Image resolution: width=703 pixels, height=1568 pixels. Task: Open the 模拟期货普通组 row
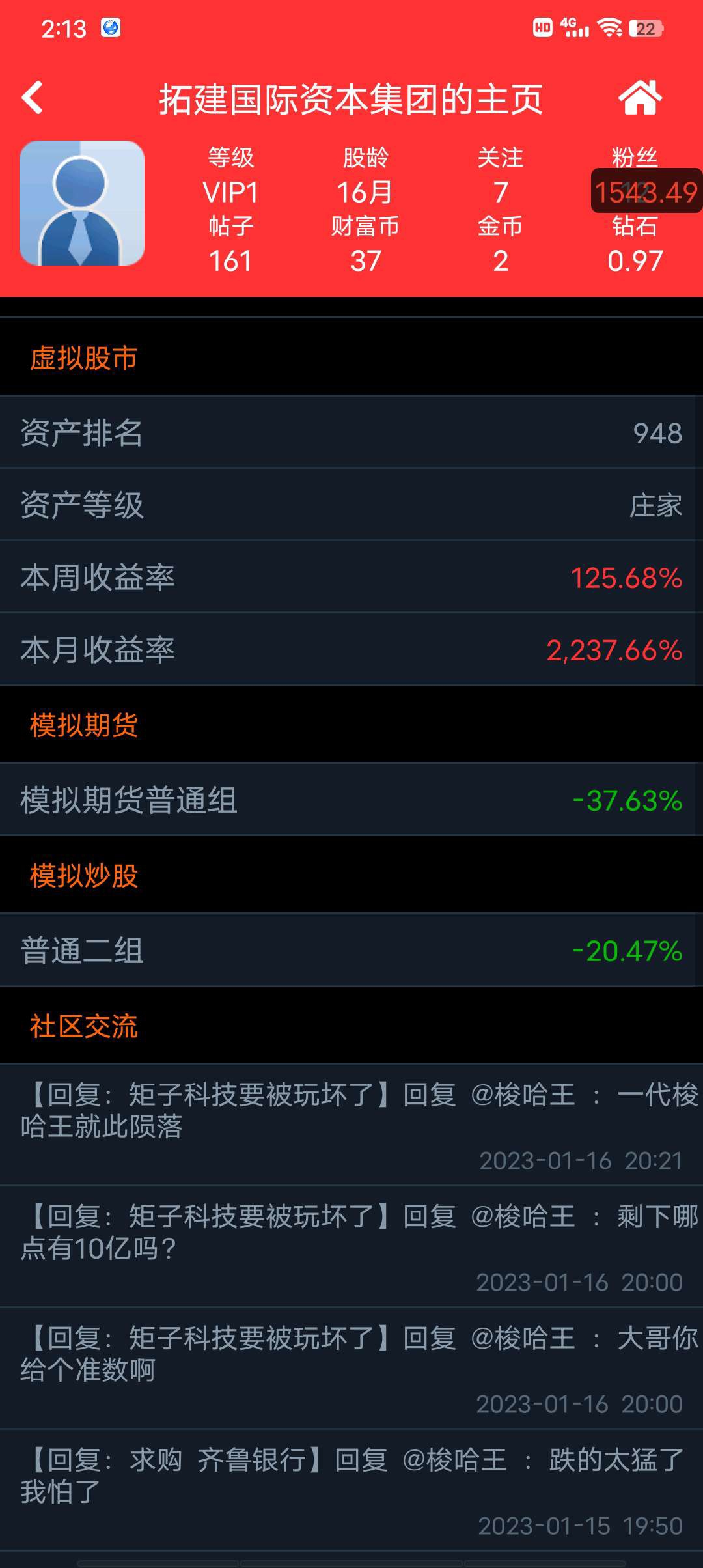[351, 800]
